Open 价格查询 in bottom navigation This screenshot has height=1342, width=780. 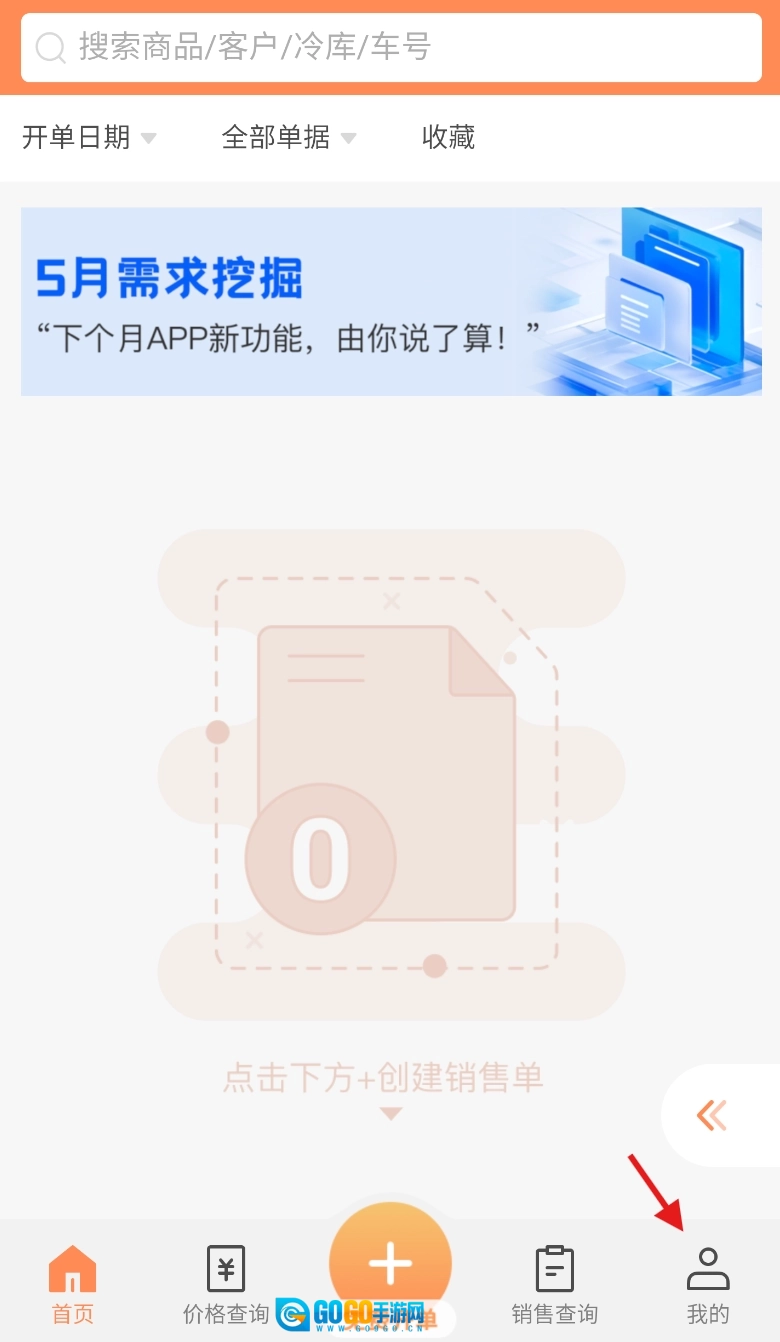[x=226, y=1285]
